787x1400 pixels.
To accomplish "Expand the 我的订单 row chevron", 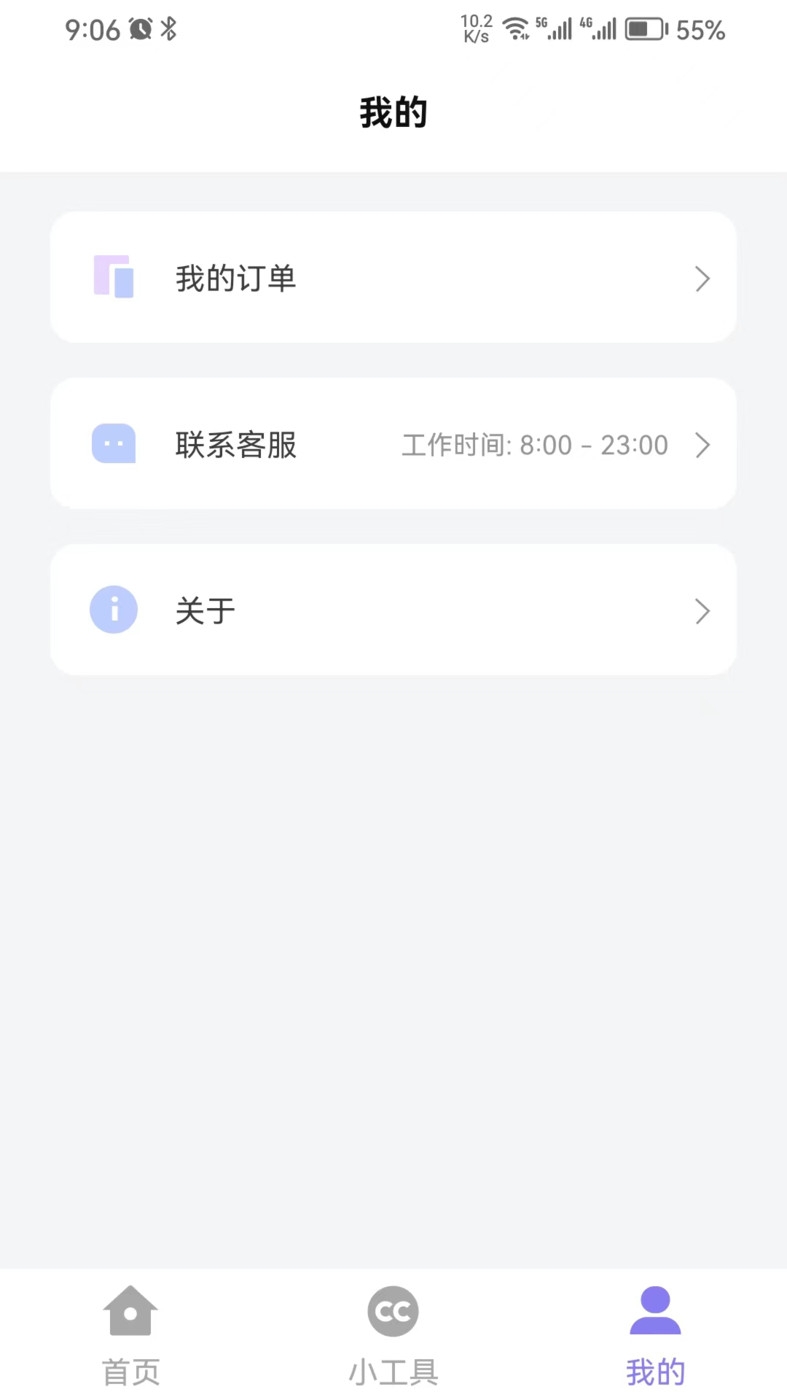I will [x=702, y=278].
